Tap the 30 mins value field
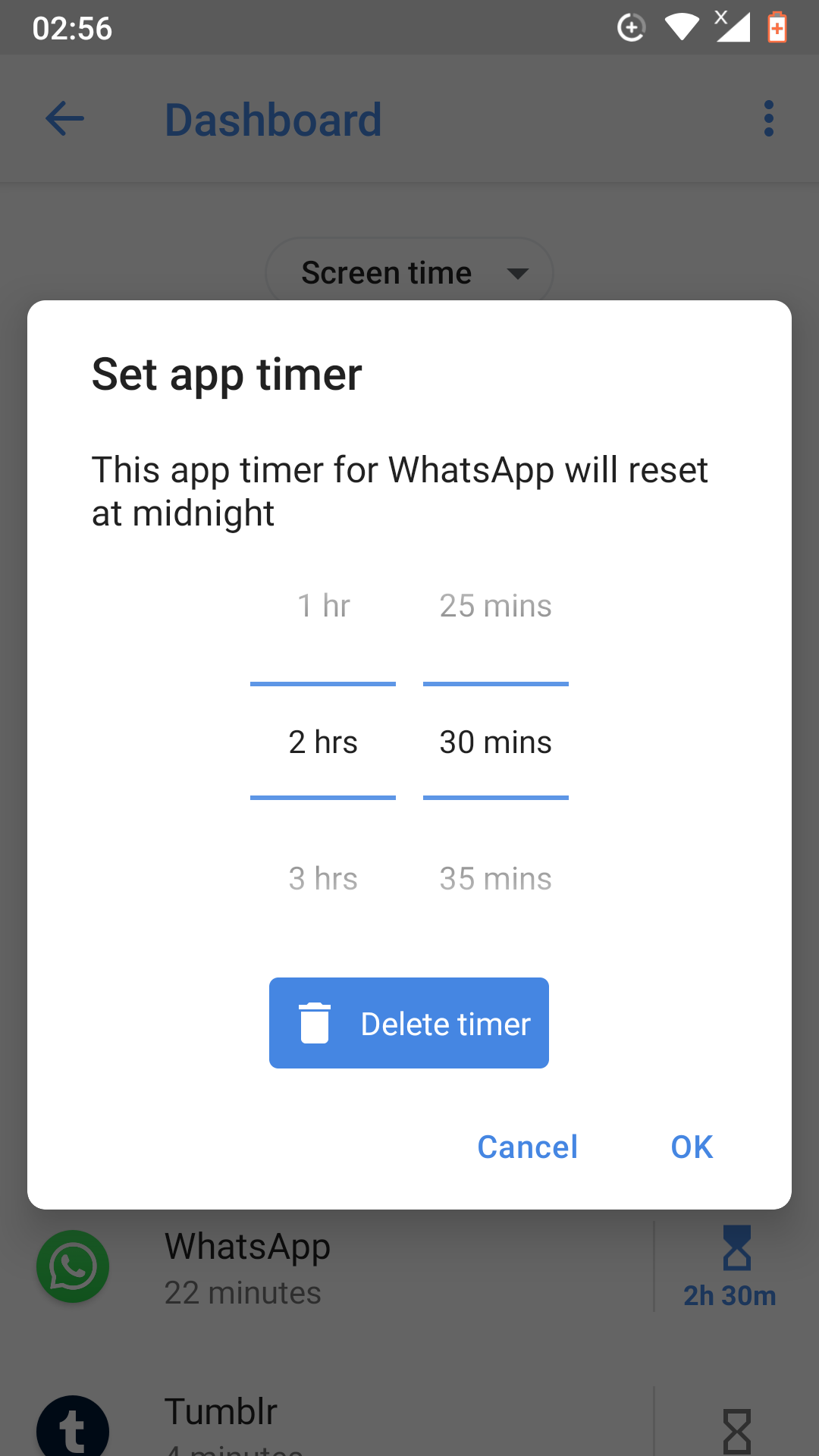 (496, 742)
